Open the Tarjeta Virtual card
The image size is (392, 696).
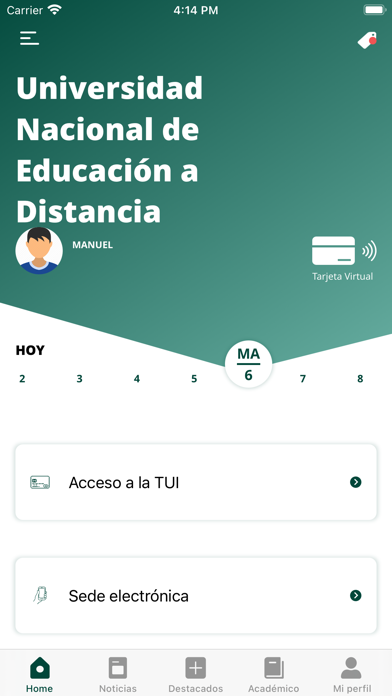(x=344, y=258)
